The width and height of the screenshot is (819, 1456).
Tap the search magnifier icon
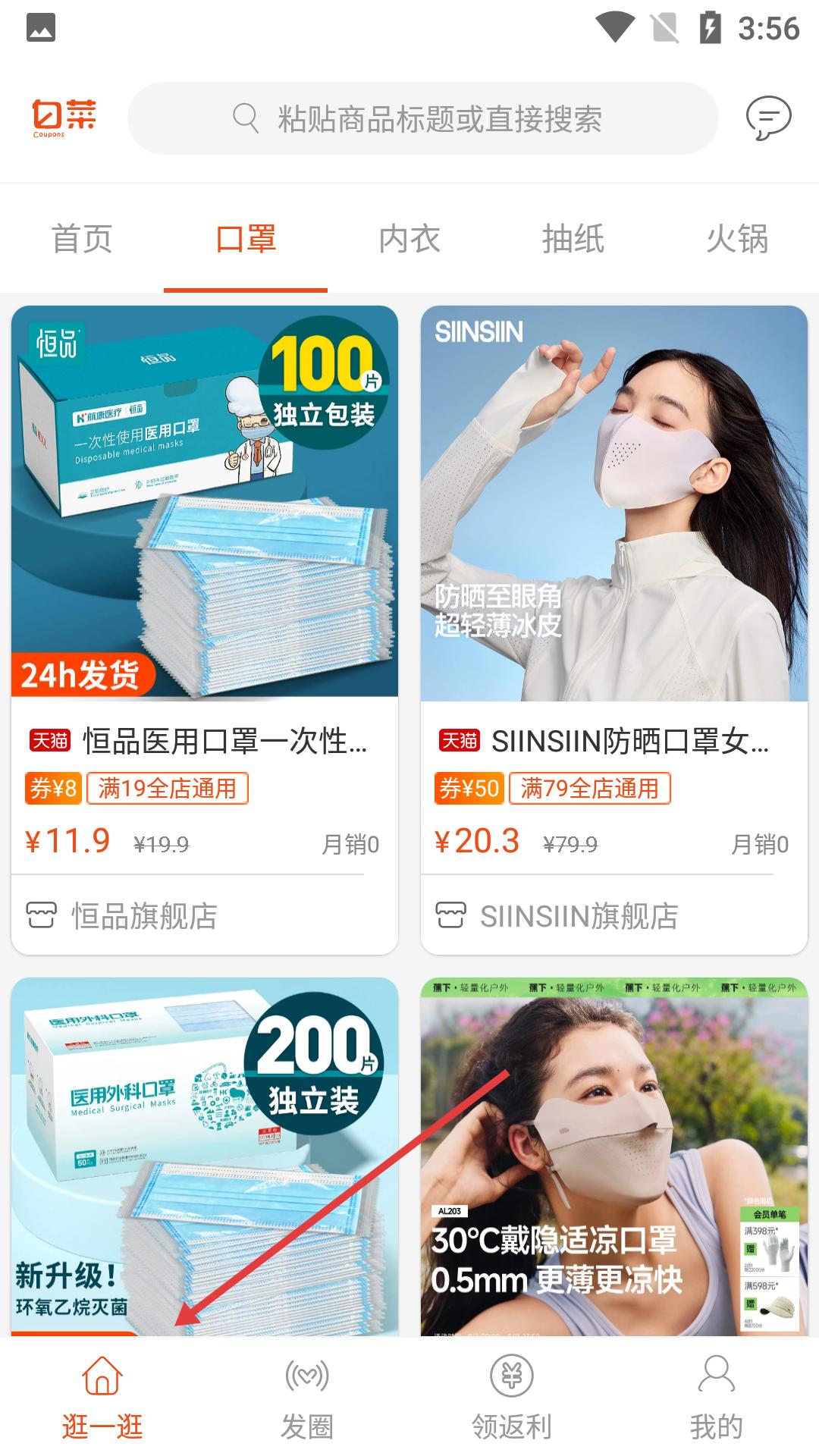coord(244,118)
